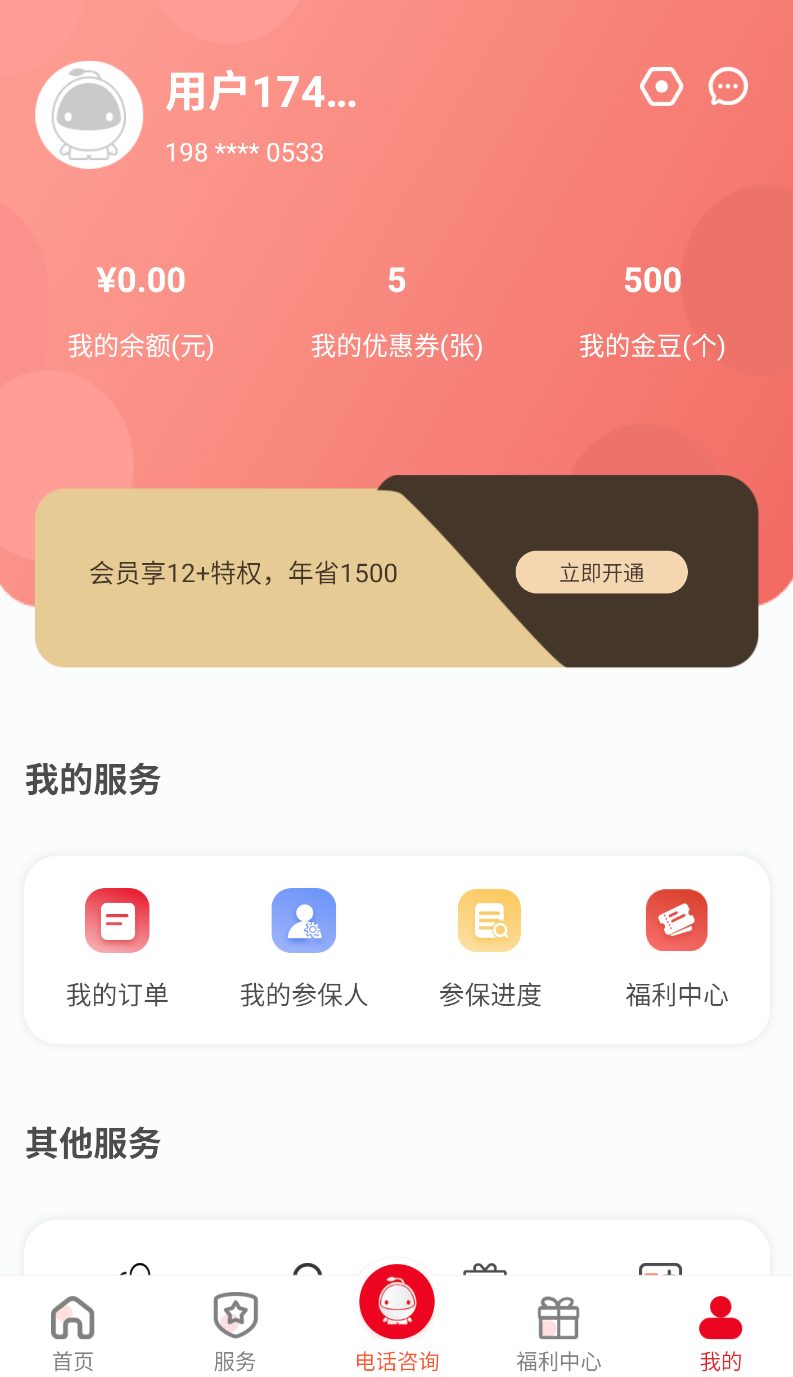Open 我的金豆 gold beans
Screen dimensions: 793x1377
[652, 311]
